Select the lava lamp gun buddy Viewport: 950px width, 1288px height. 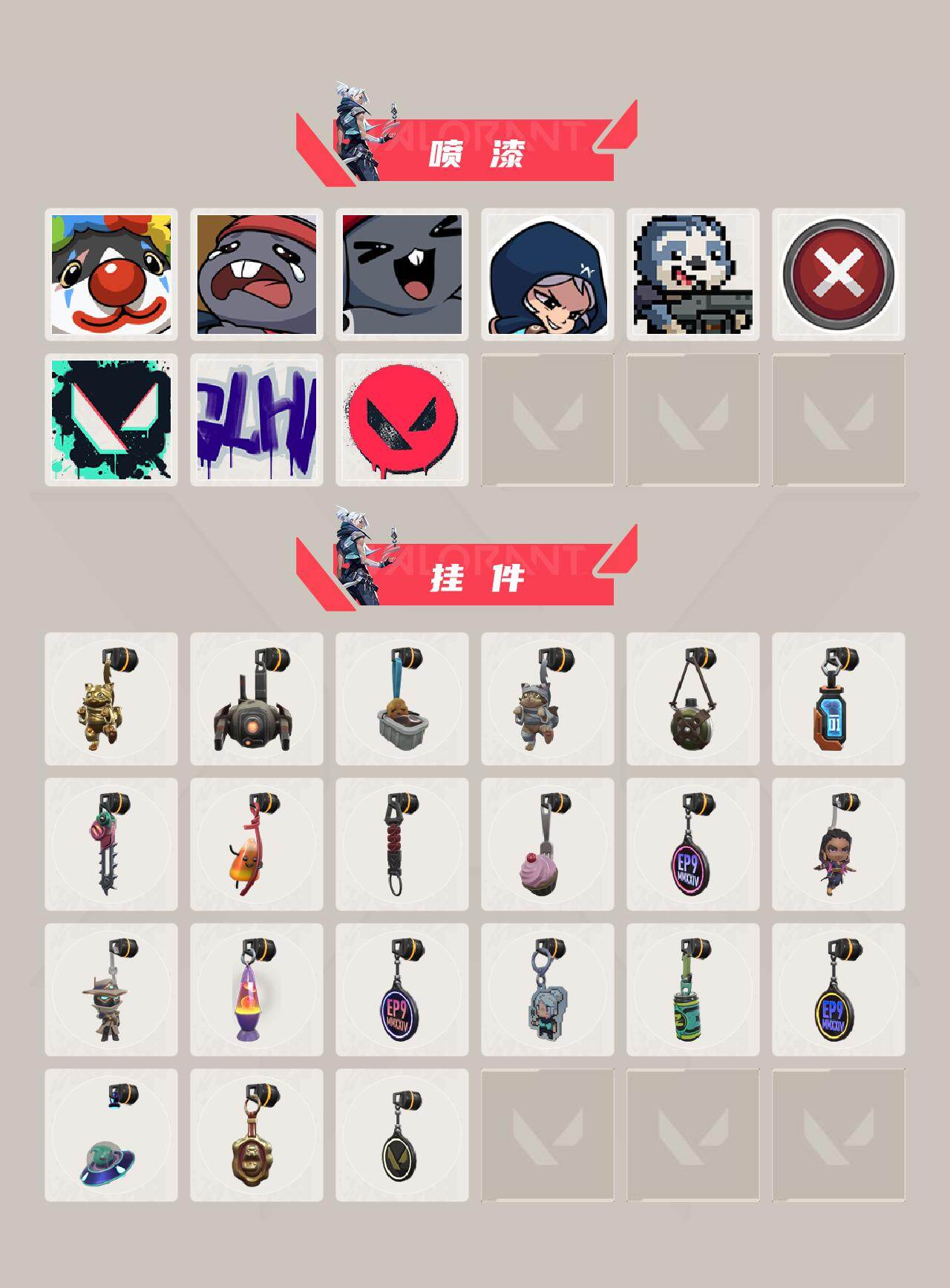point(257,998)
